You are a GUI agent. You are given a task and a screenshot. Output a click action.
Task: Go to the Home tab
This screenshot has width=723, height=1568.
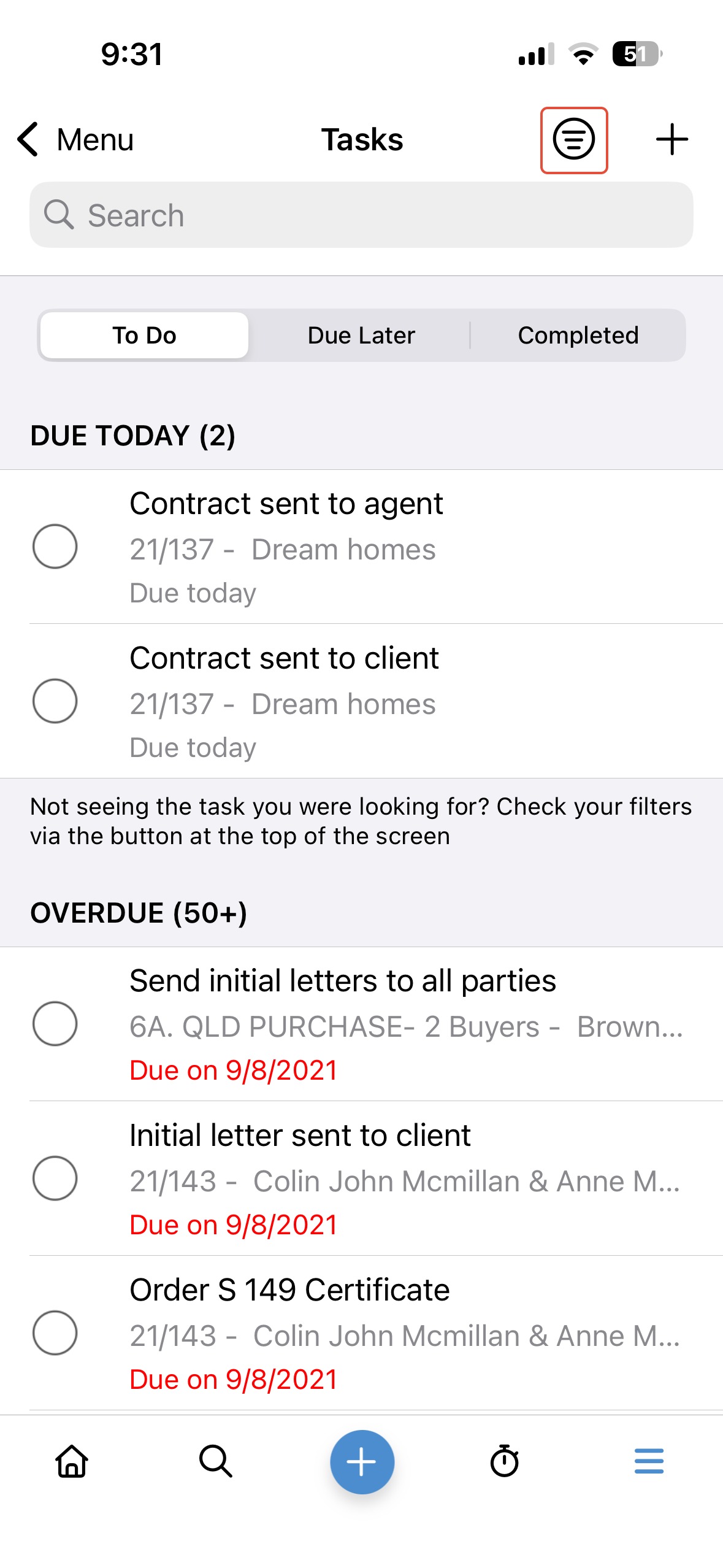pyautogui.click(x=72, y=1461)
